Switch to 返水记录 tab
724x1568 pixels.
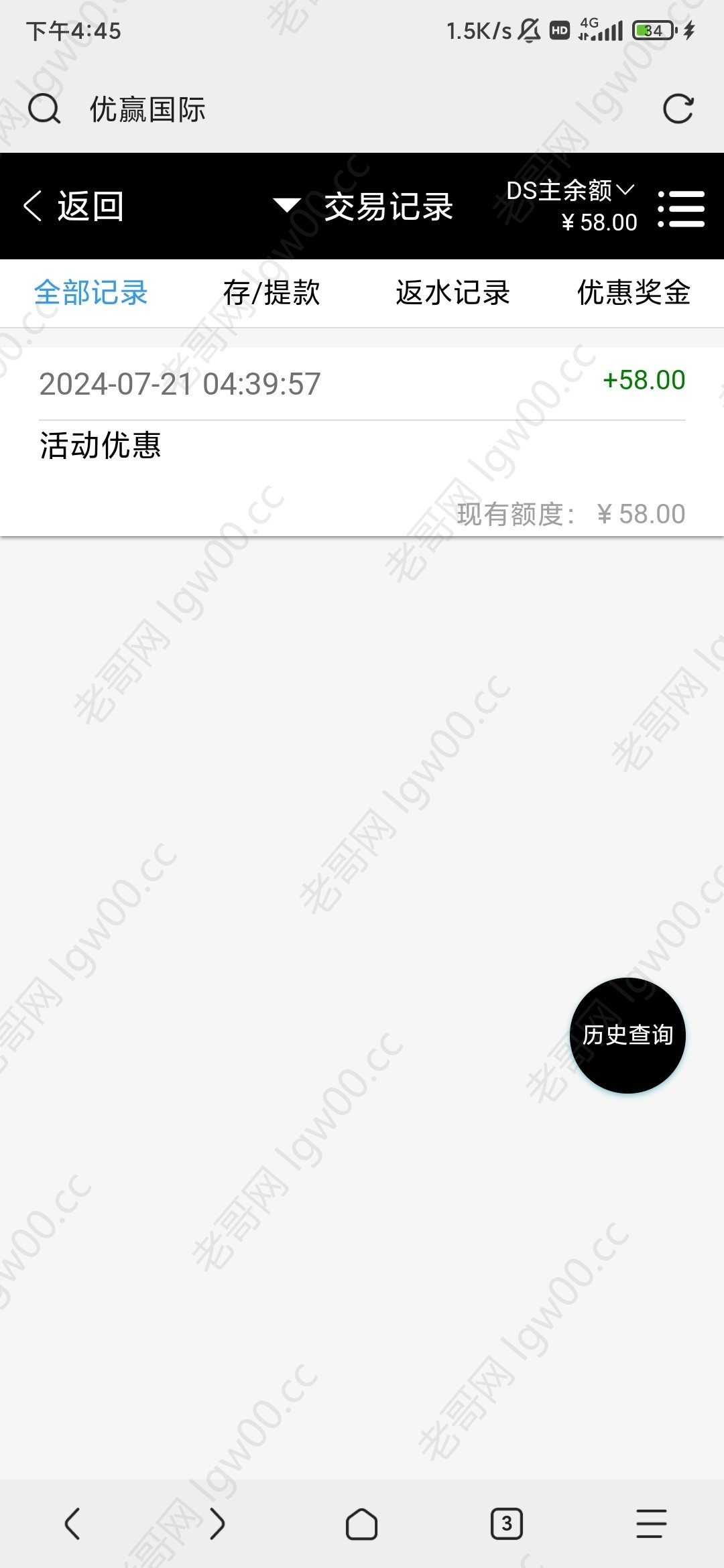(x=452, y=293)
